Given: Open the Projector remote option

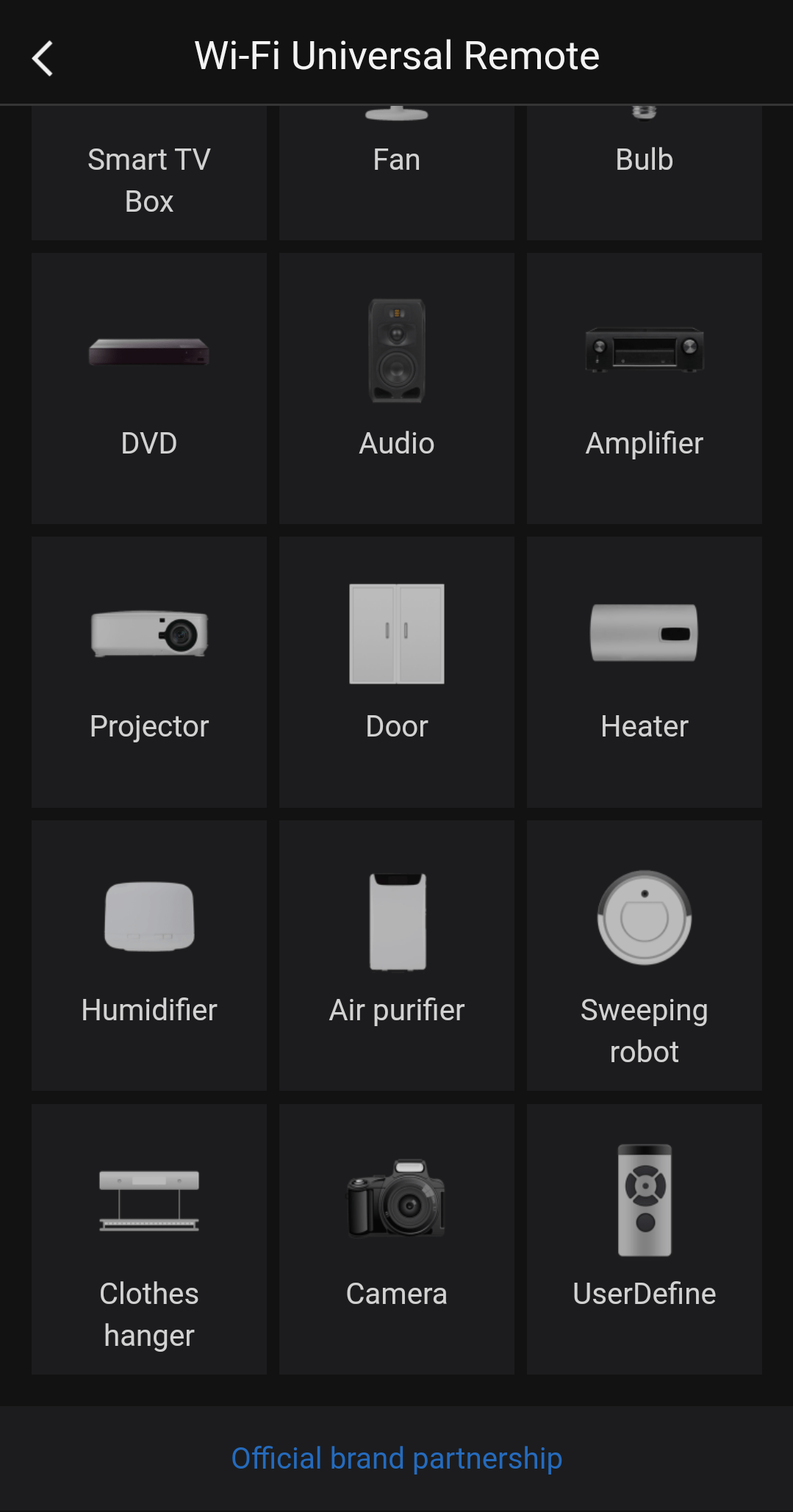Looking at the screenshot, I should click(x=149, y=672).
